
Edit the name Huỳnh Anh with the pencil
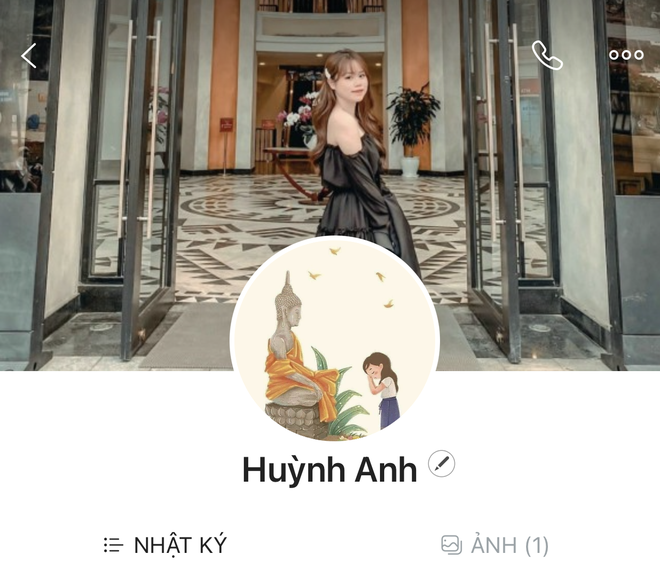tap(441, 464)
